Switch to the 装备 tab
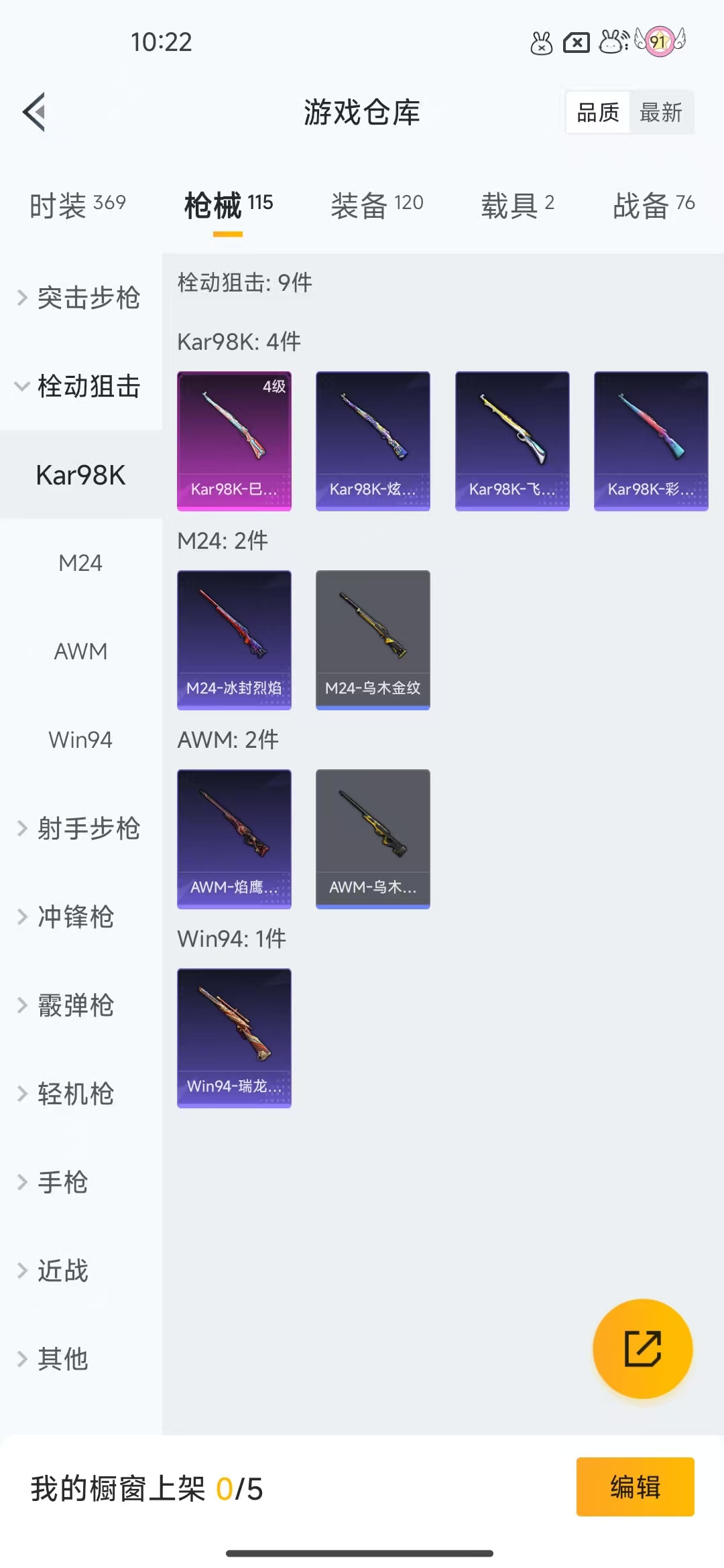Viewport: 724px width, 1568px height. pos(377,204)
